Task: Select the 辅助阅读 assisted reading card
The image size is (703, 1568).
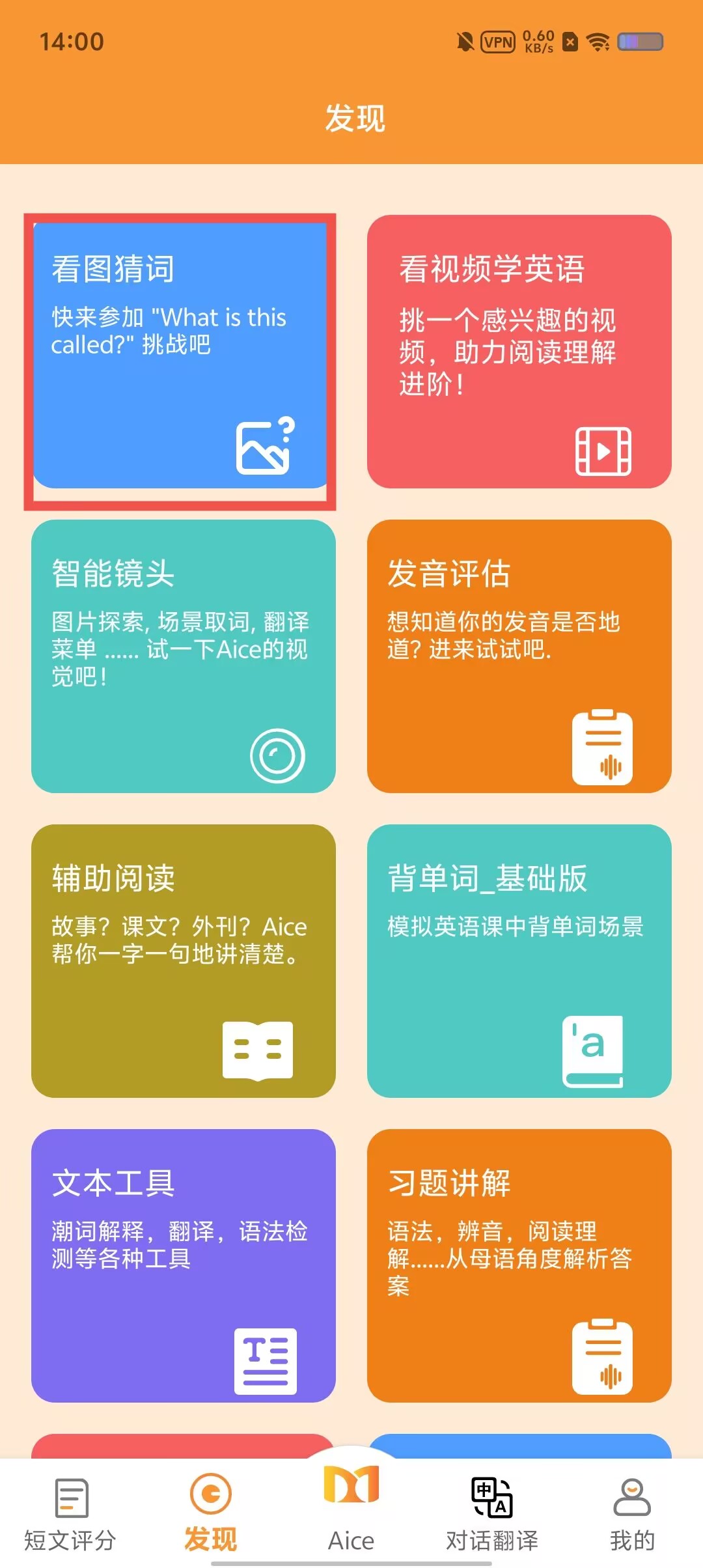Action: coord(183,960)
